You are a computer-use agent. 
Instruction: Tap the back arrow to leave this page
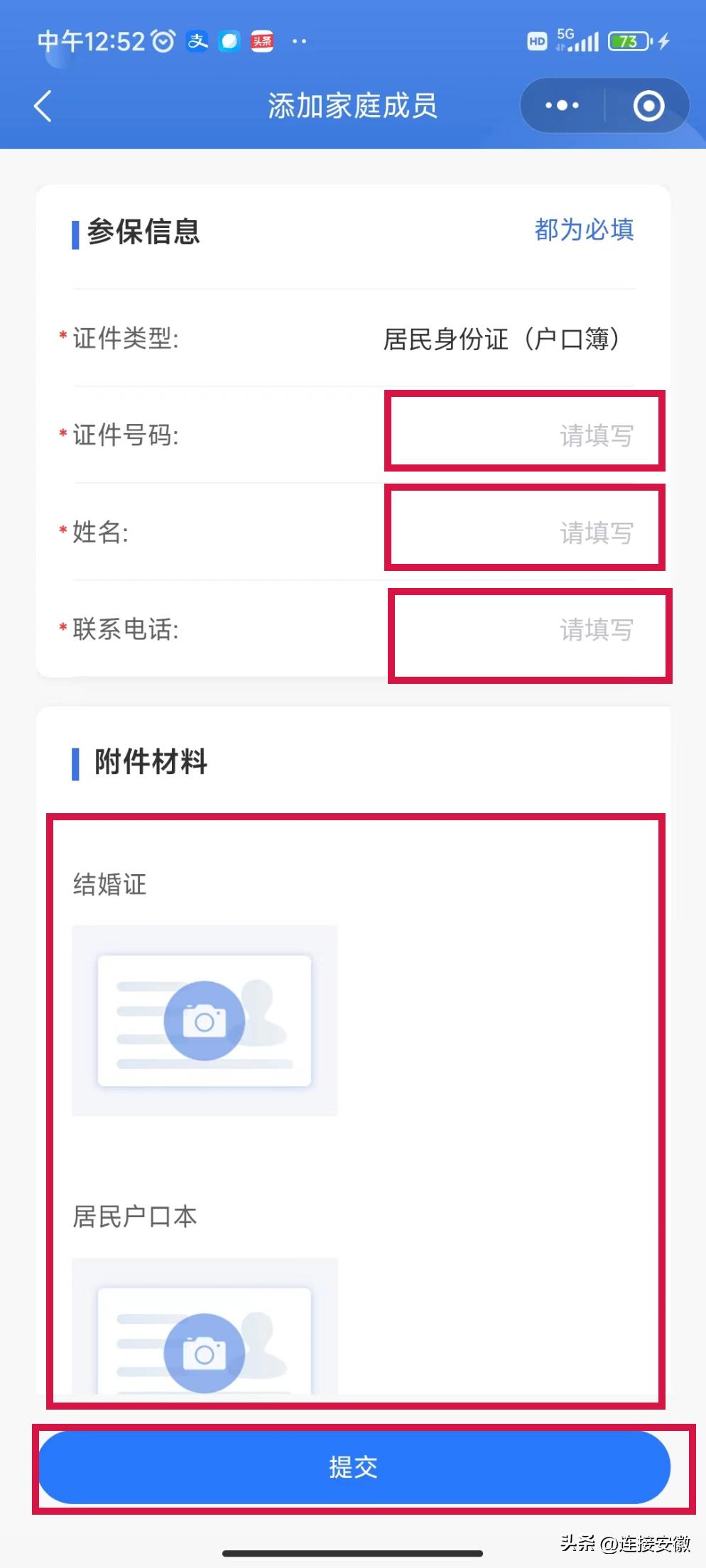tap(43, 105)
